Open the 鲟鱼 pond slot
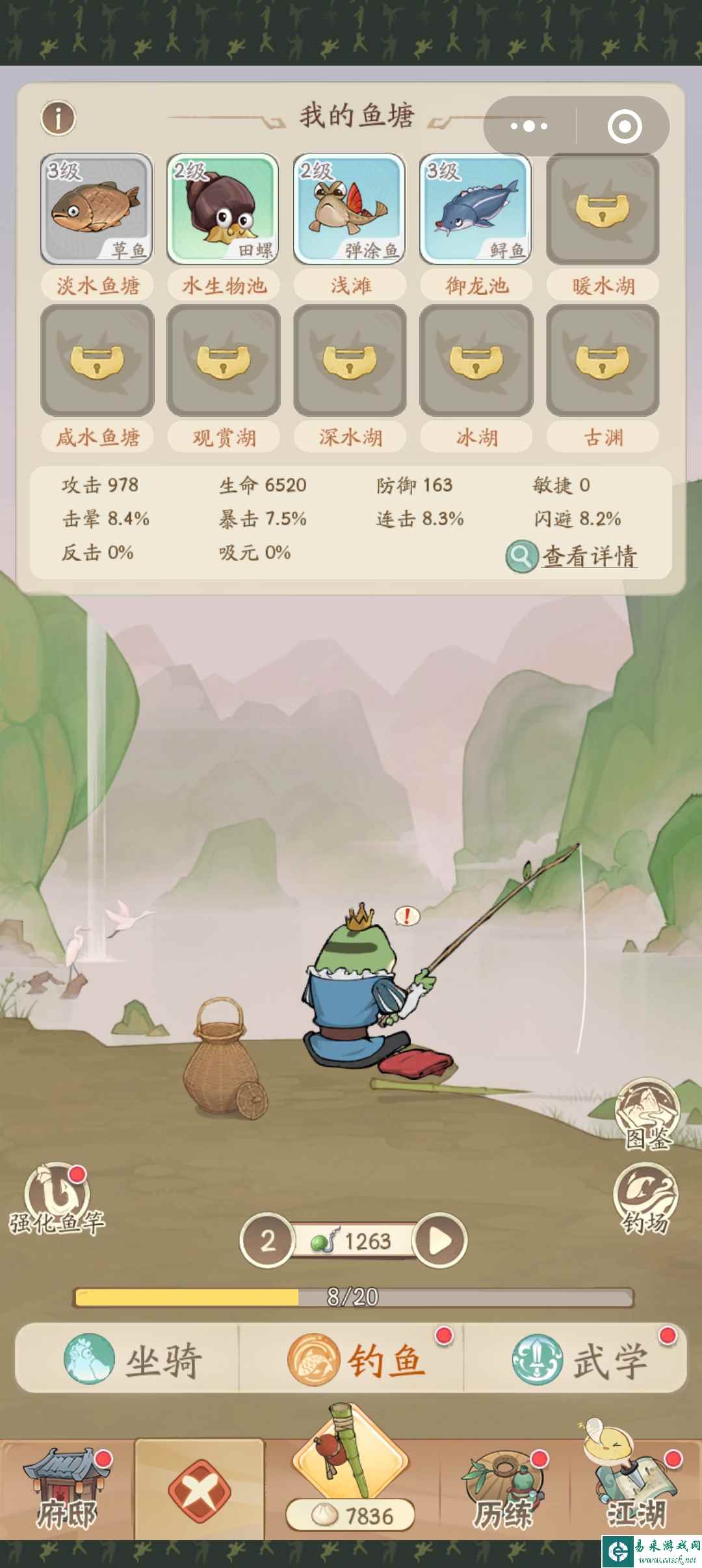This screenshot has height=1568, width=702. pyautogui.click(x=475, y=209)
